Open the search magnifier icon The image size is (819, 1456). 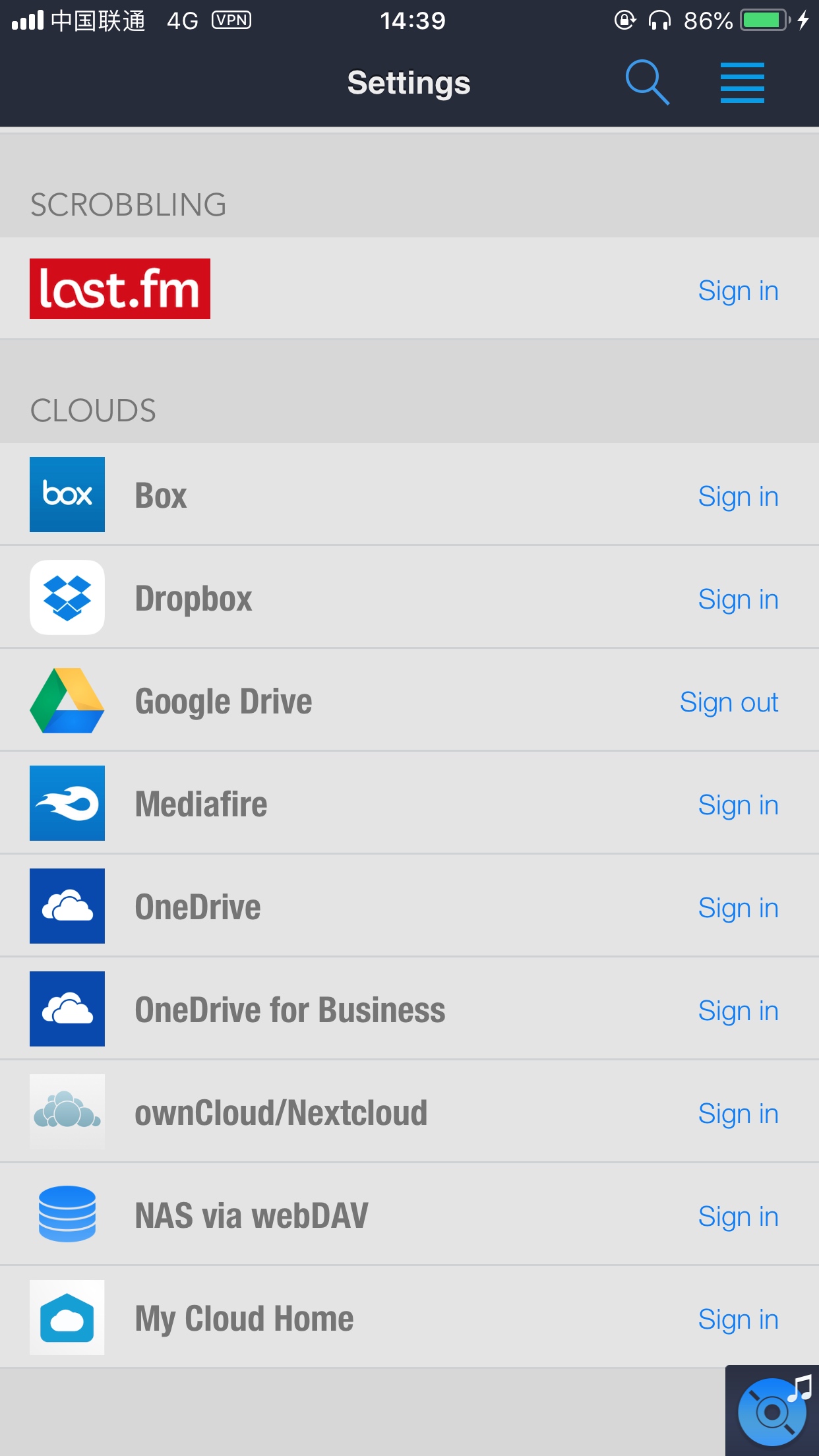pos(647,82)
